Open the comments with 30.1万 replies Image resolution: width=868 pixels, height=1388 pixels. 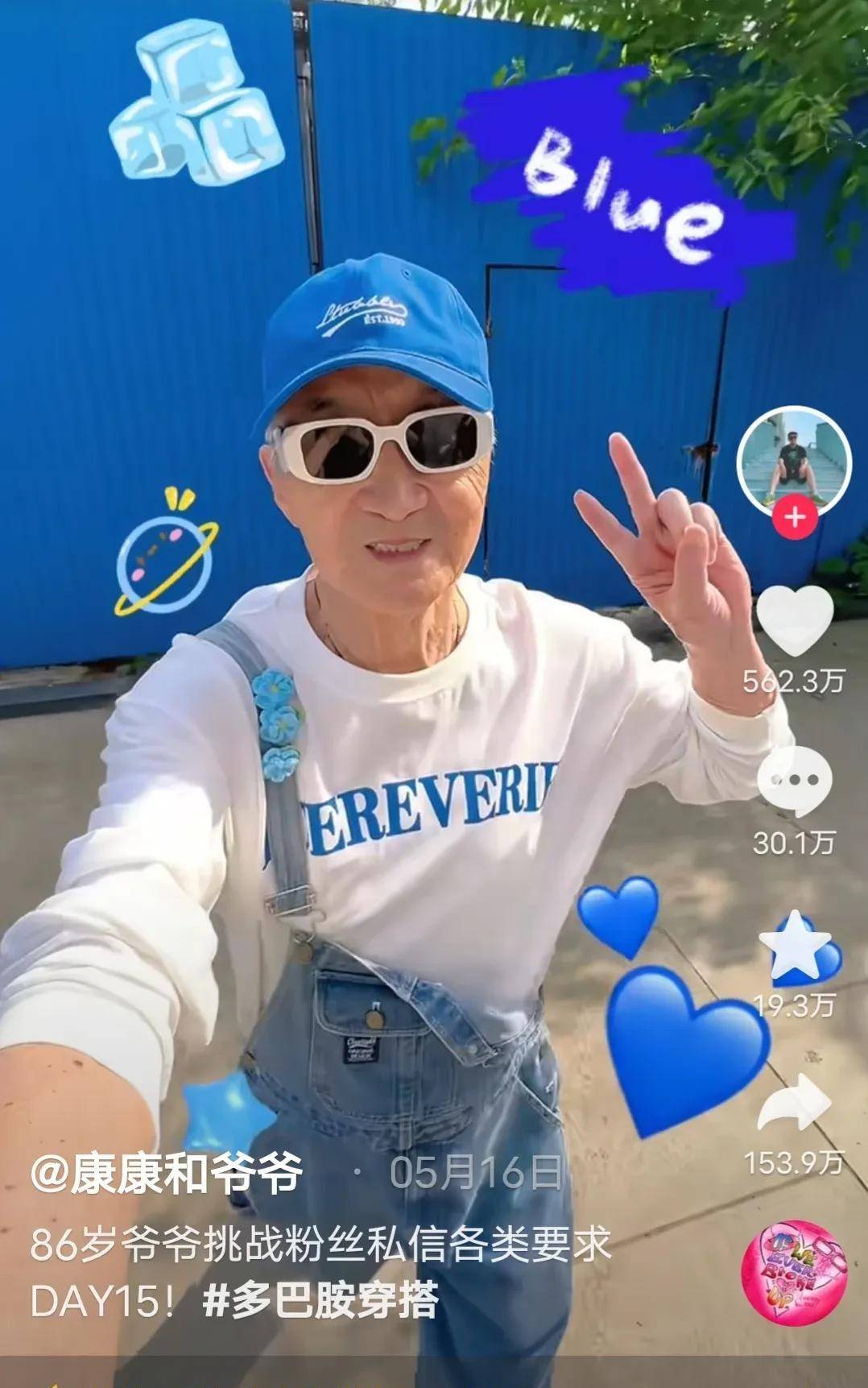pyautogui.click(x=794, y=783)
